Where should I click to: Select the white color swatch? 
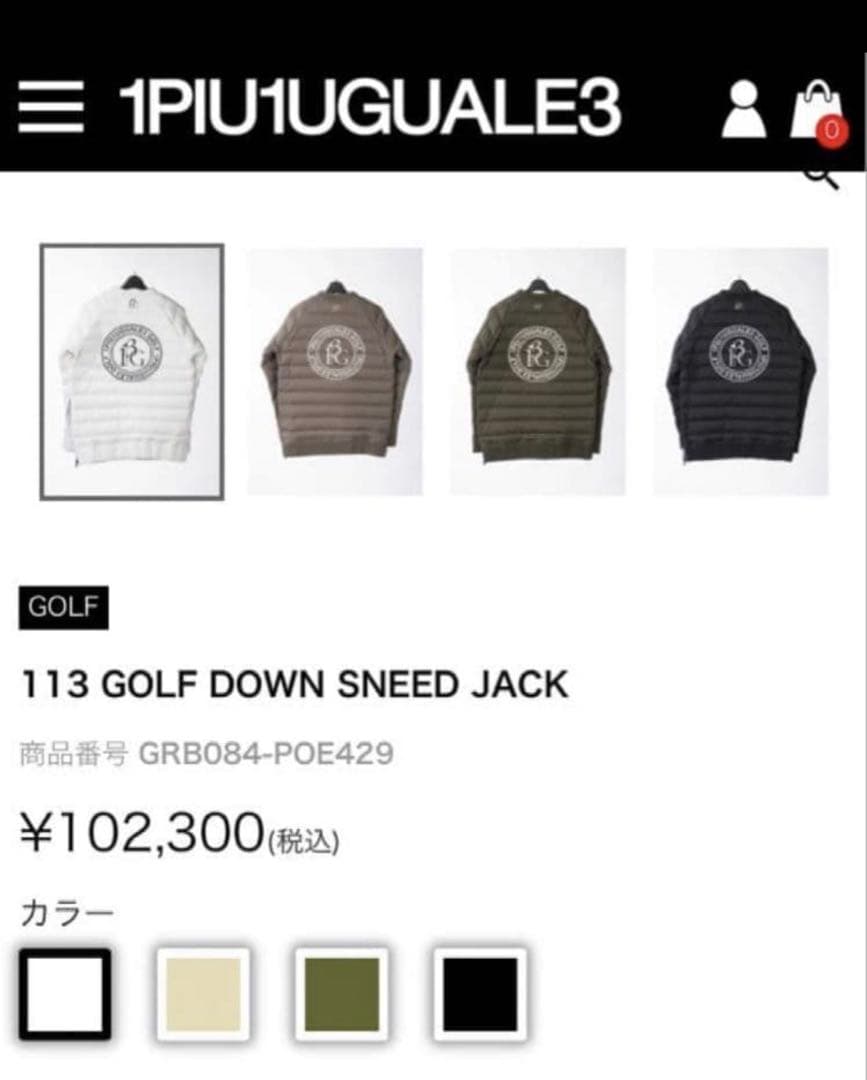point(65,994)
